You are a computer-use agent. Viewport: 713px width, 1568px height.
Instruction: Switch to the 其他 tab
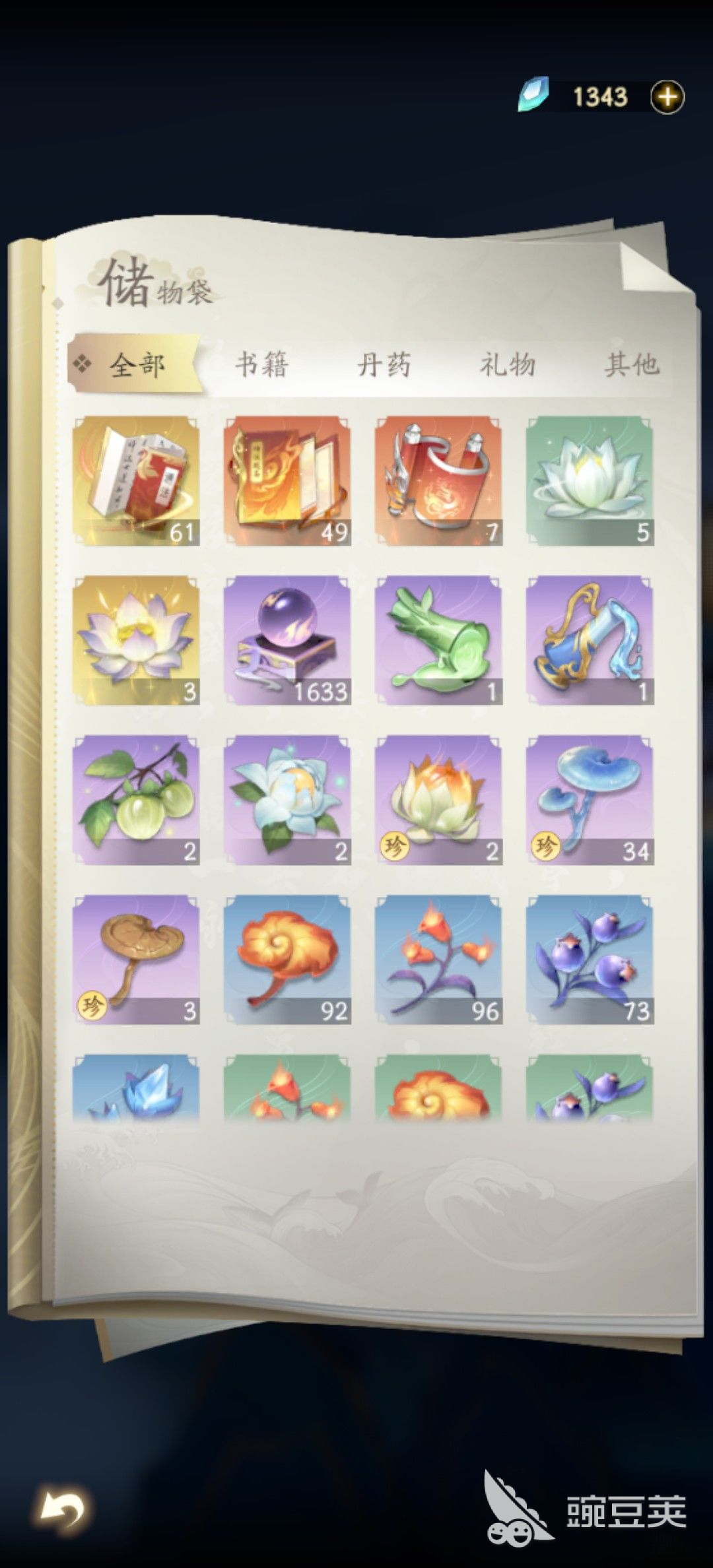631,364
